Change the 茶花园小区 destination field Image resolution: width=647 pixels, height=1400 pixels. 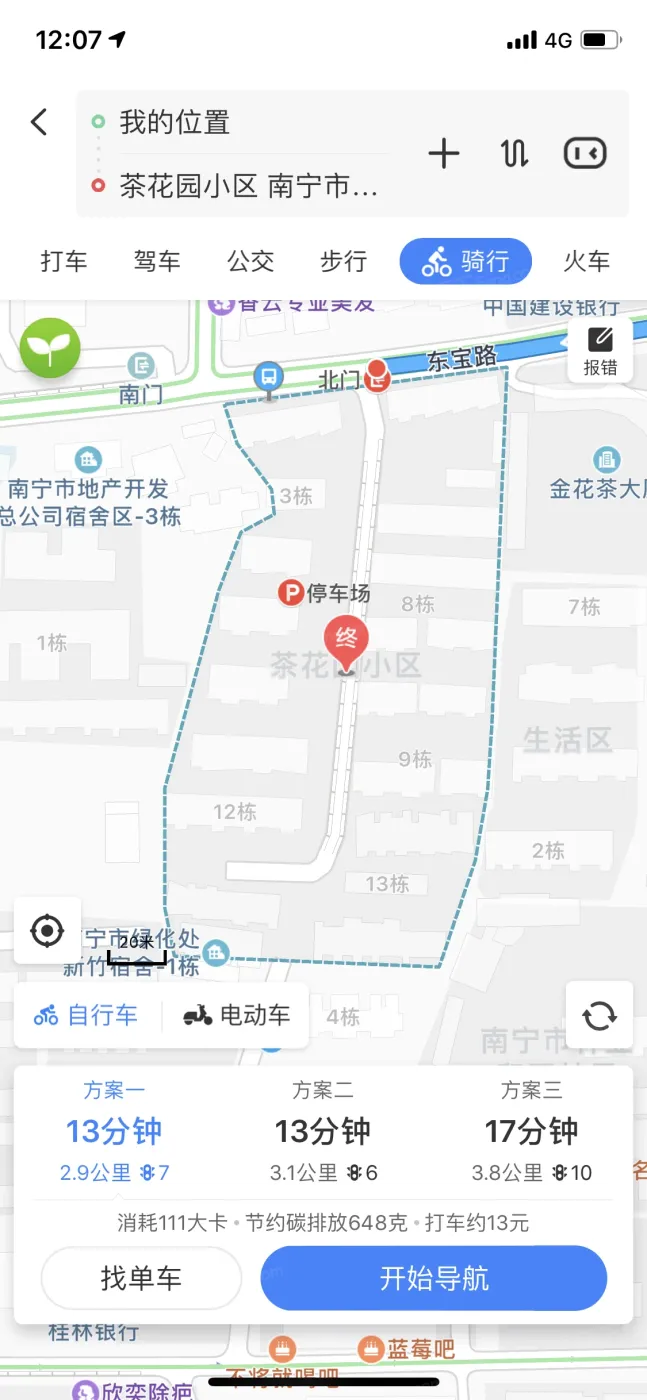coord(248,186)
